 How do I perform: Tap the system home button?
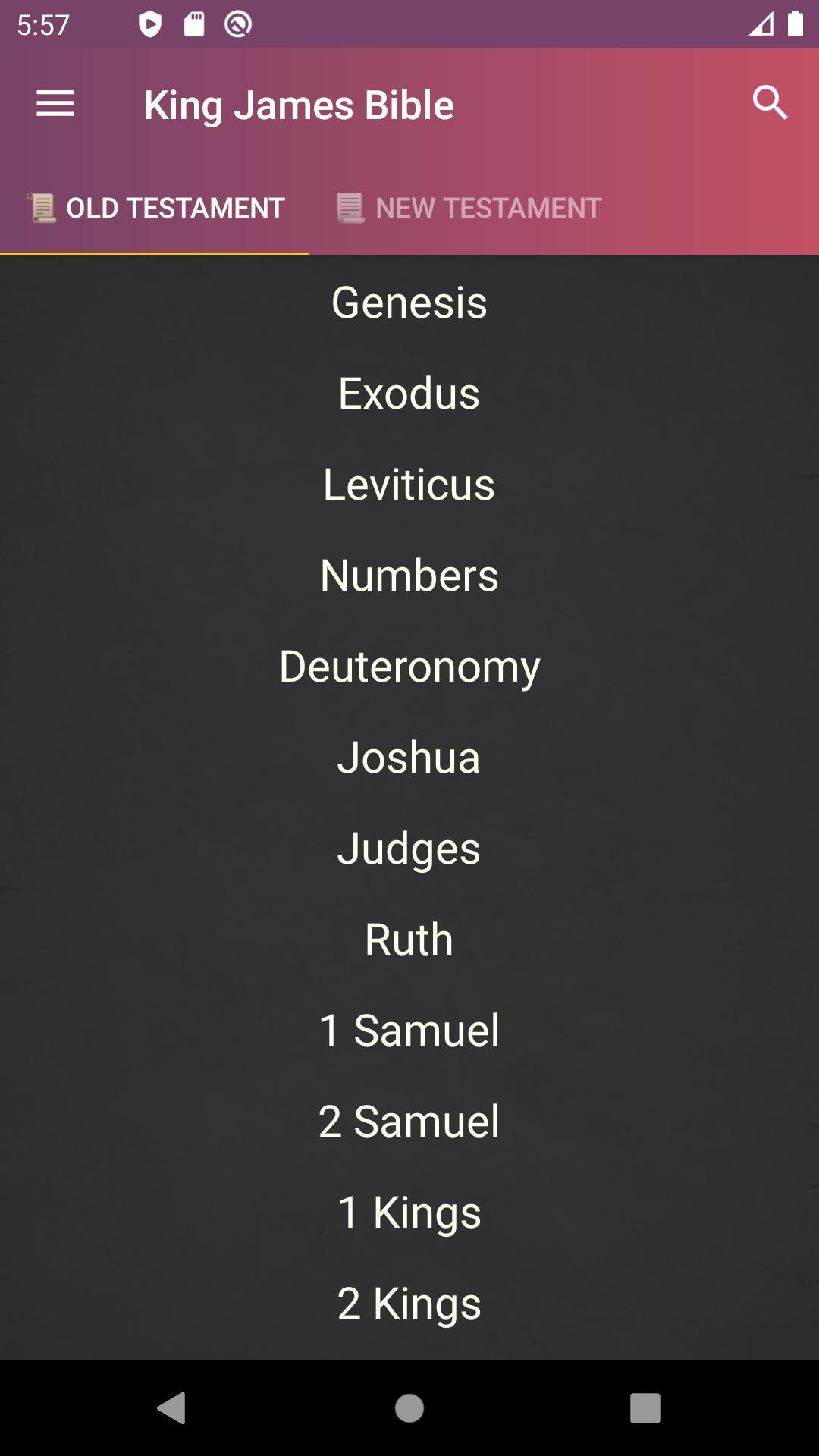(x=409, y=1408)
